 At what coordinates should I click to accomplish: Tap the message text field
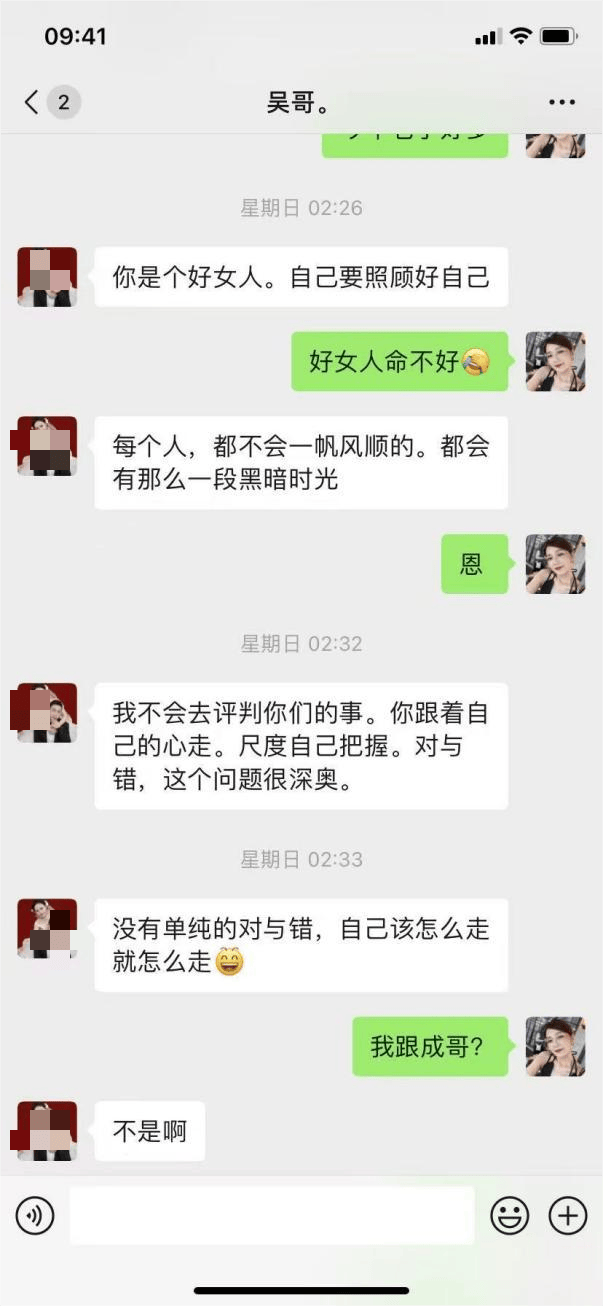tap(271, 1216)
